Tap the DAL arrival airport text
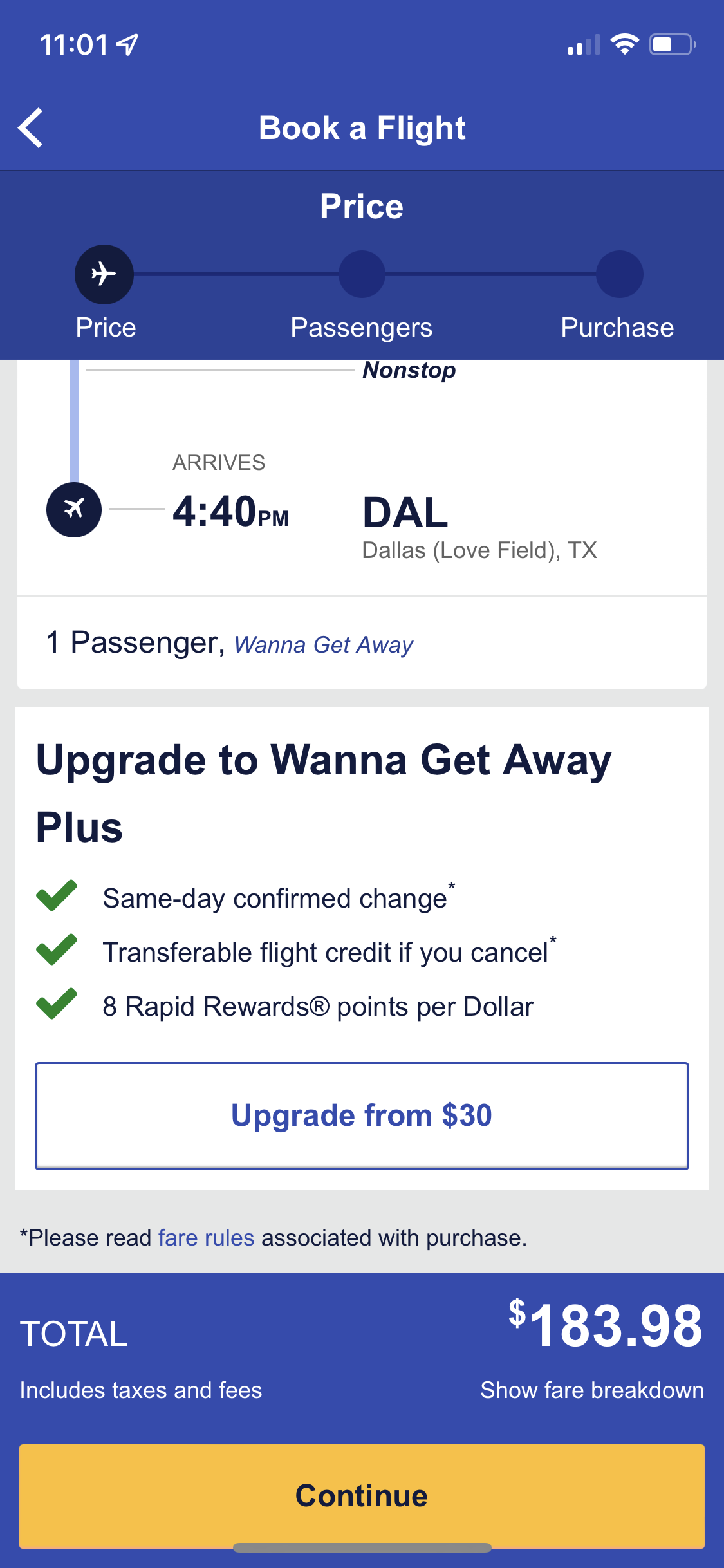This screenshot has height=1568, width=724. tap(405, 512)
